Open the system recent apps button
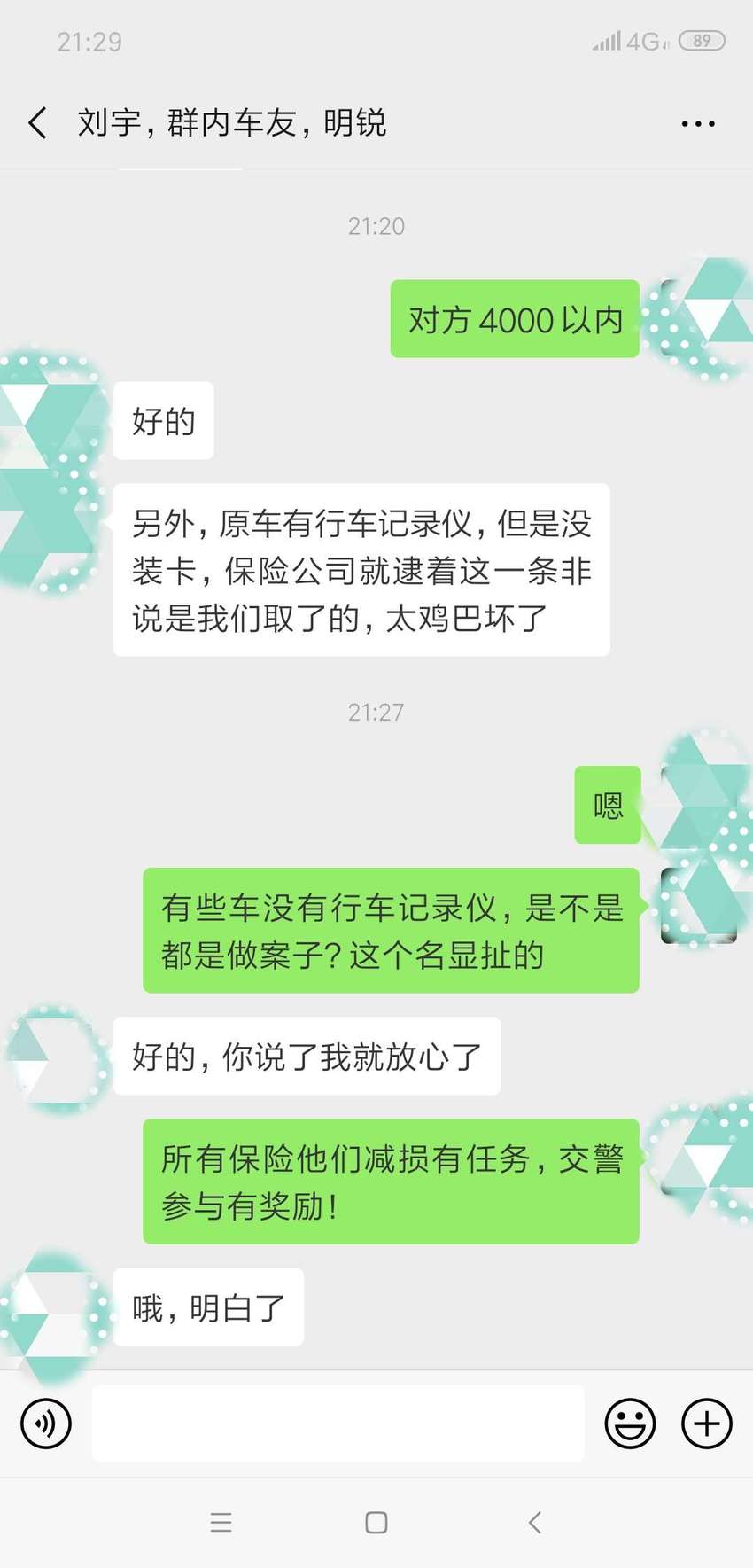753x1568 pixels. point(221,1523)
